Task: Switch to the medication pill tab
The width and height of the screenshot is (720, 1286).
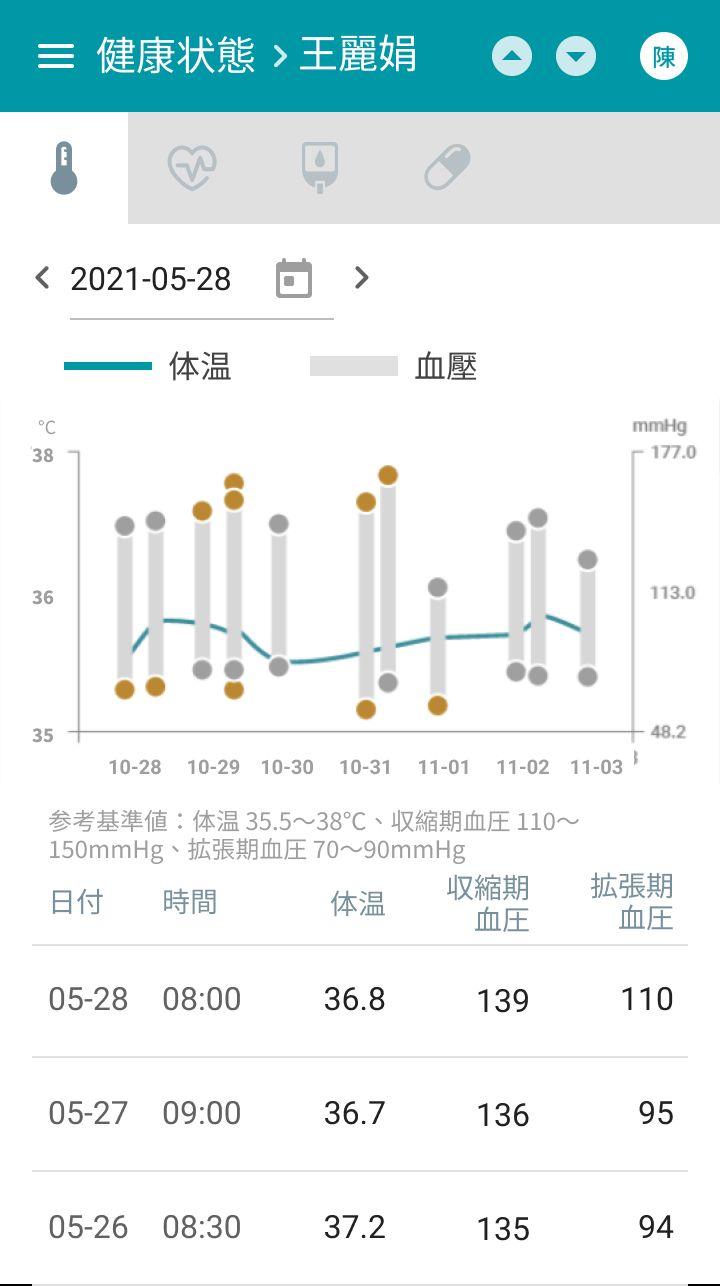Action: (447, 168)
